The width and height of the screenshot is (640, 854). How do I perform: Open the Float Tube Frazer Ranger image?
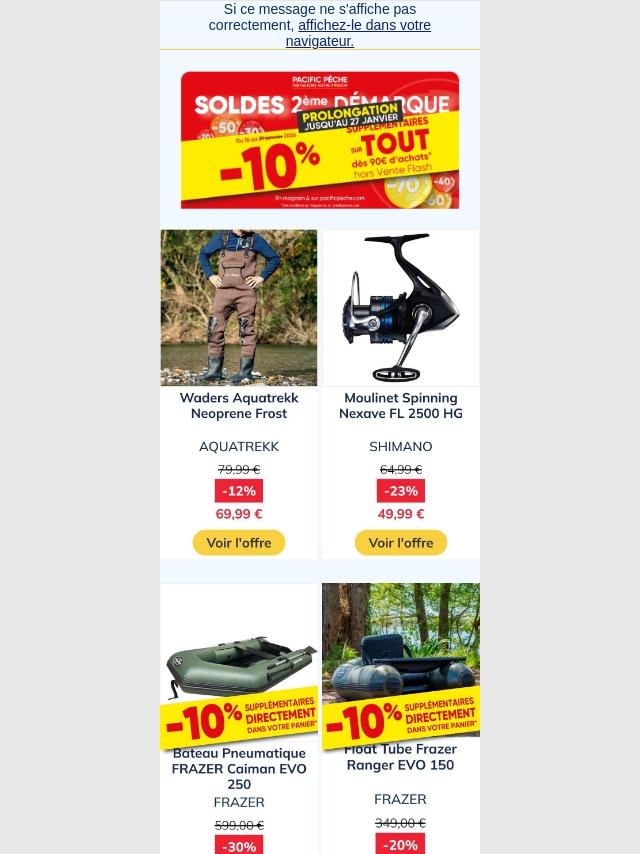click(400, 660)
